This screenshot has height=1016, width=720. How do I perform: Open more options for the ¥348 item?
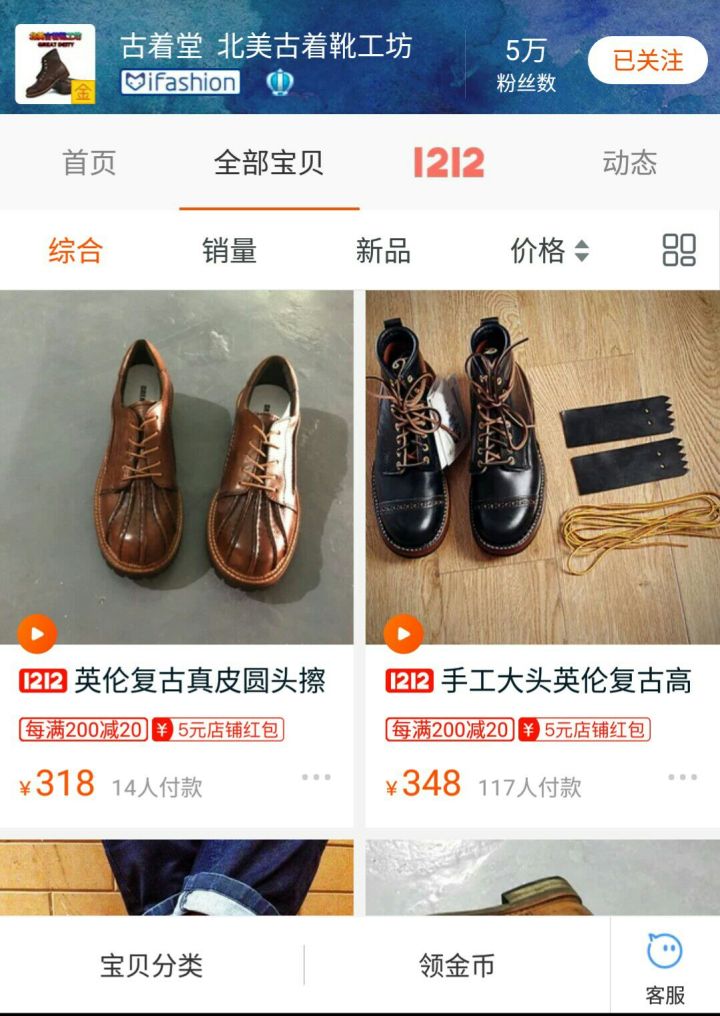point(682,777)
